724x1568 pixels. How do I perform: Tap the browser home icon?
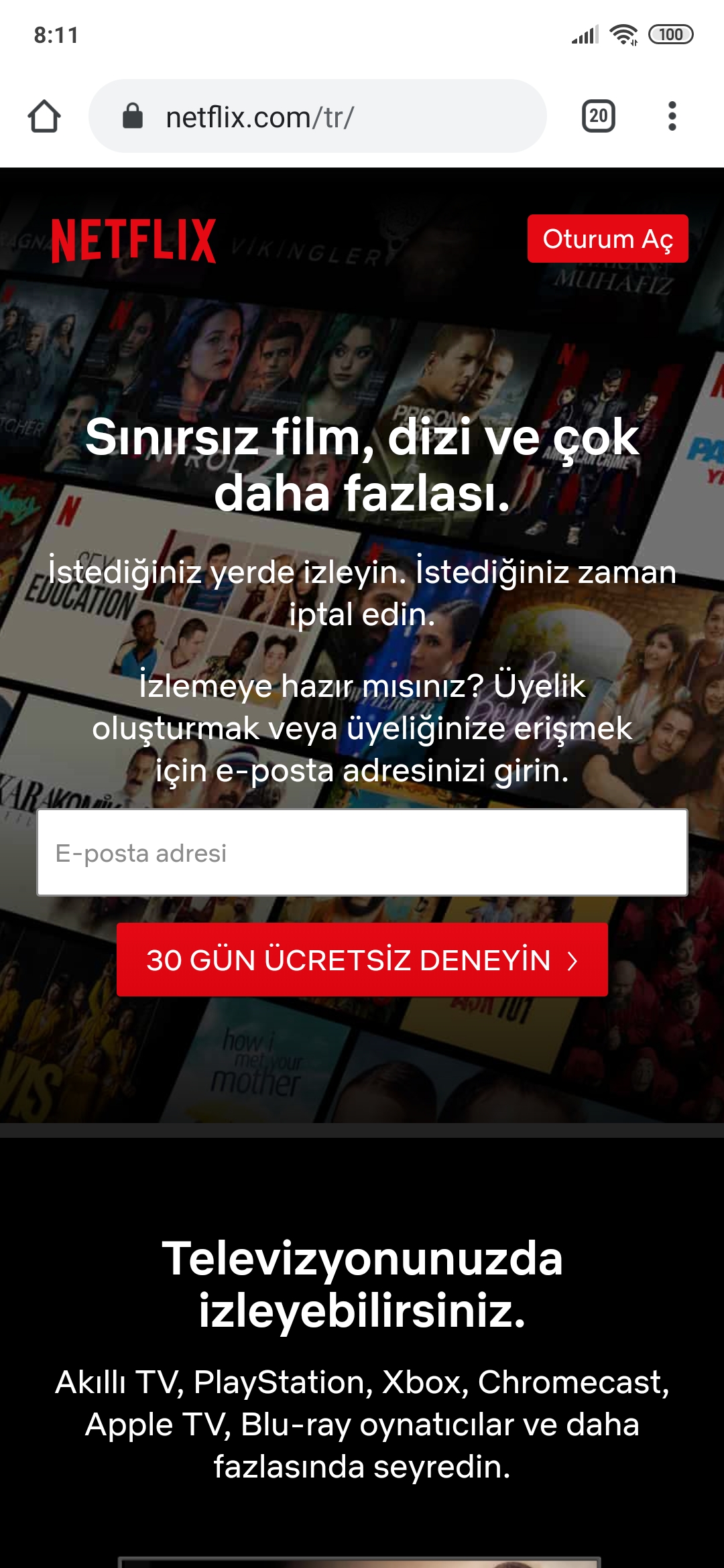(44, 117)
